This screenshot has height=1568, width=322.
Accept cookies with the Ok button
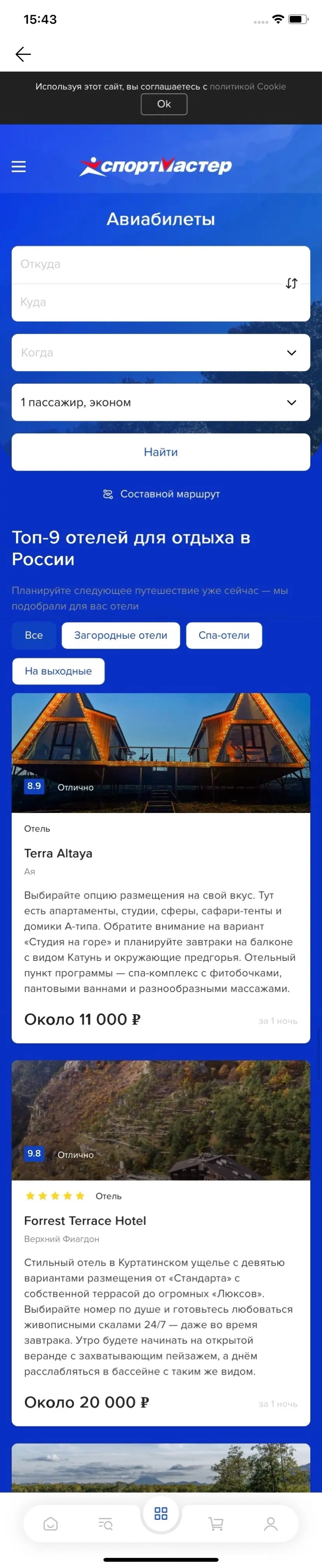[164, 104]
